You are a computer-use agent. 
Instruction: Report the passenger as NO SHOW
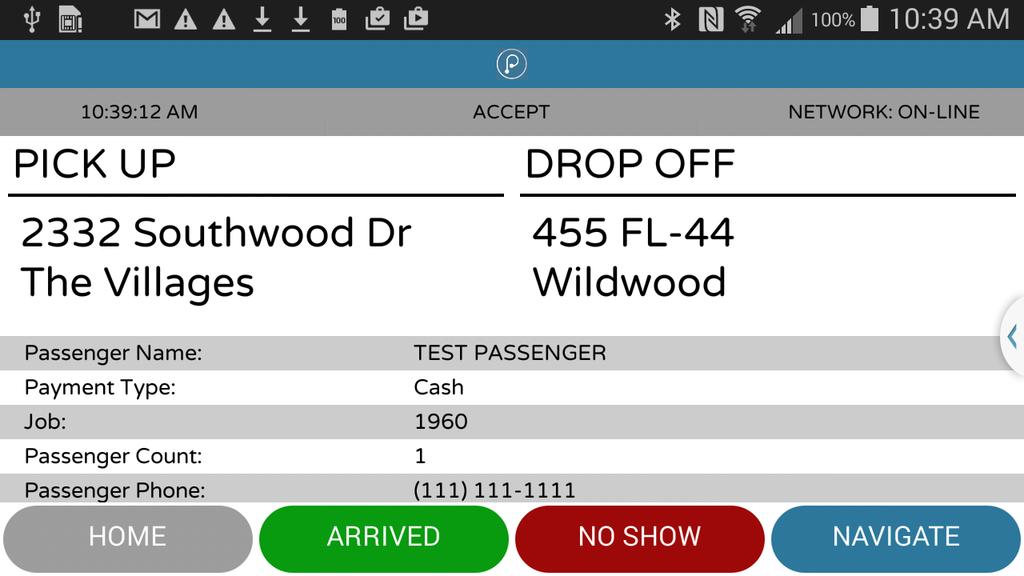click(639, 537)
